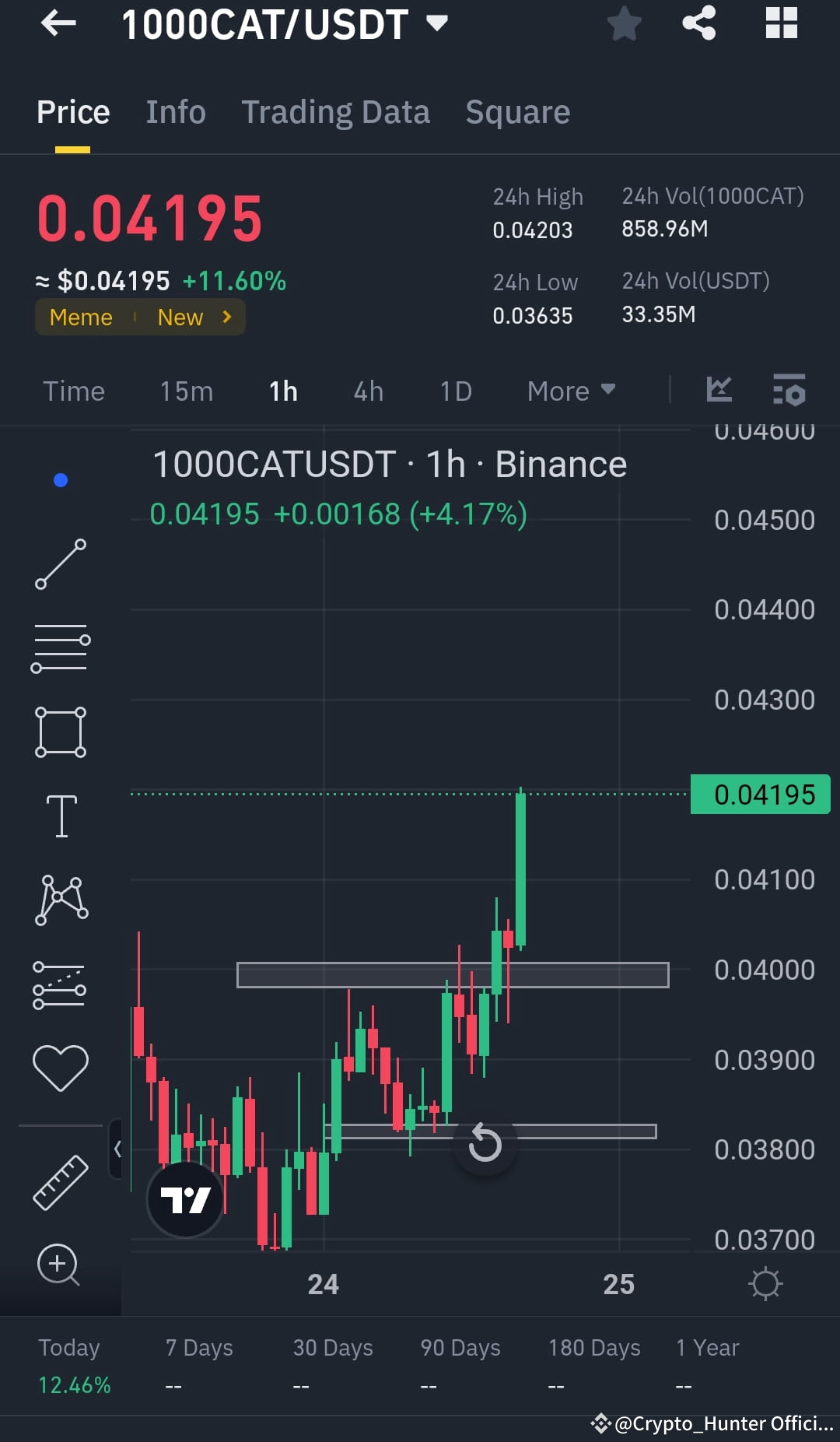Toggle chart brightness with the sun icon
The height and width of the screenshot is (1442, 840).
(766, 1283)
